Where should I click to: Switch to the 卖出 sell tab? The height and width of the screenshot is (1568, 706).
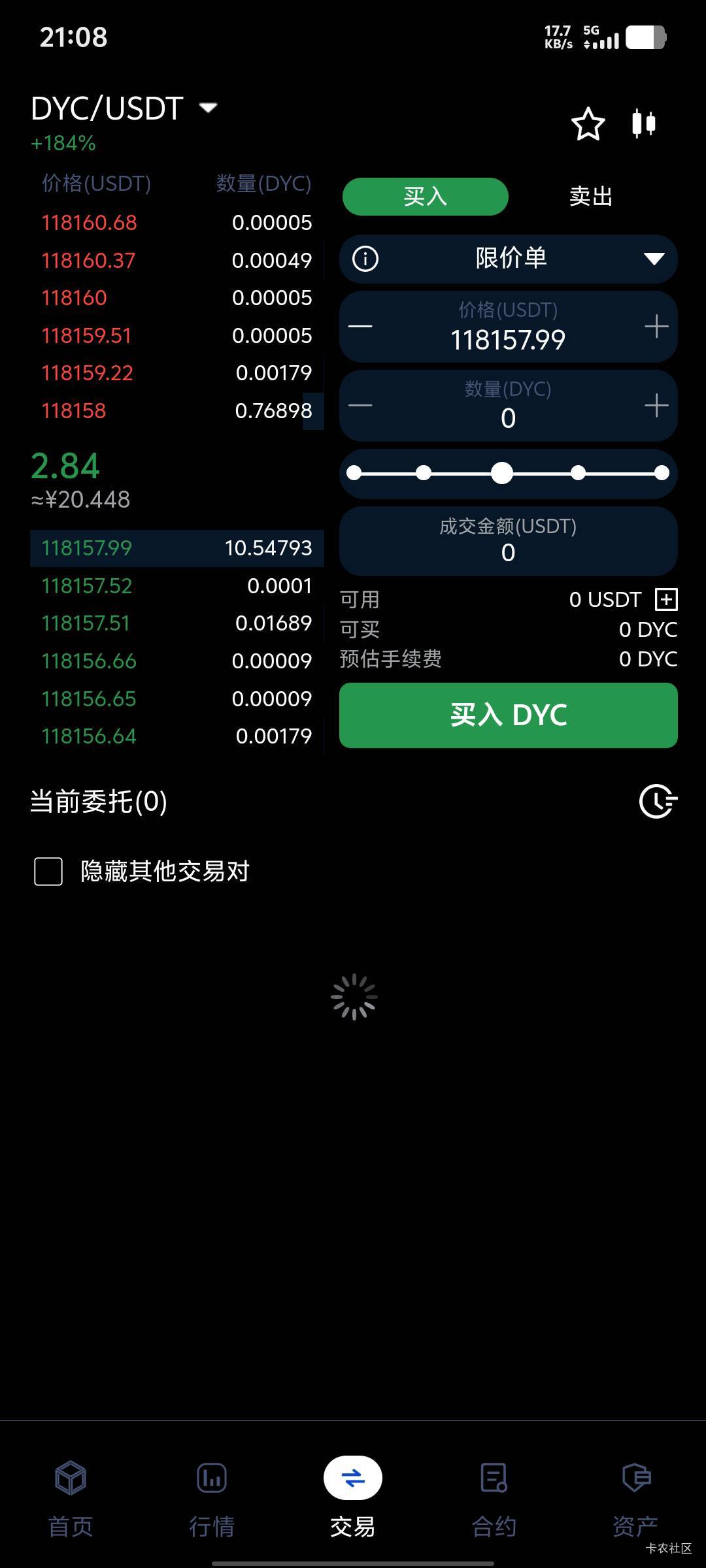click(591, 197)
